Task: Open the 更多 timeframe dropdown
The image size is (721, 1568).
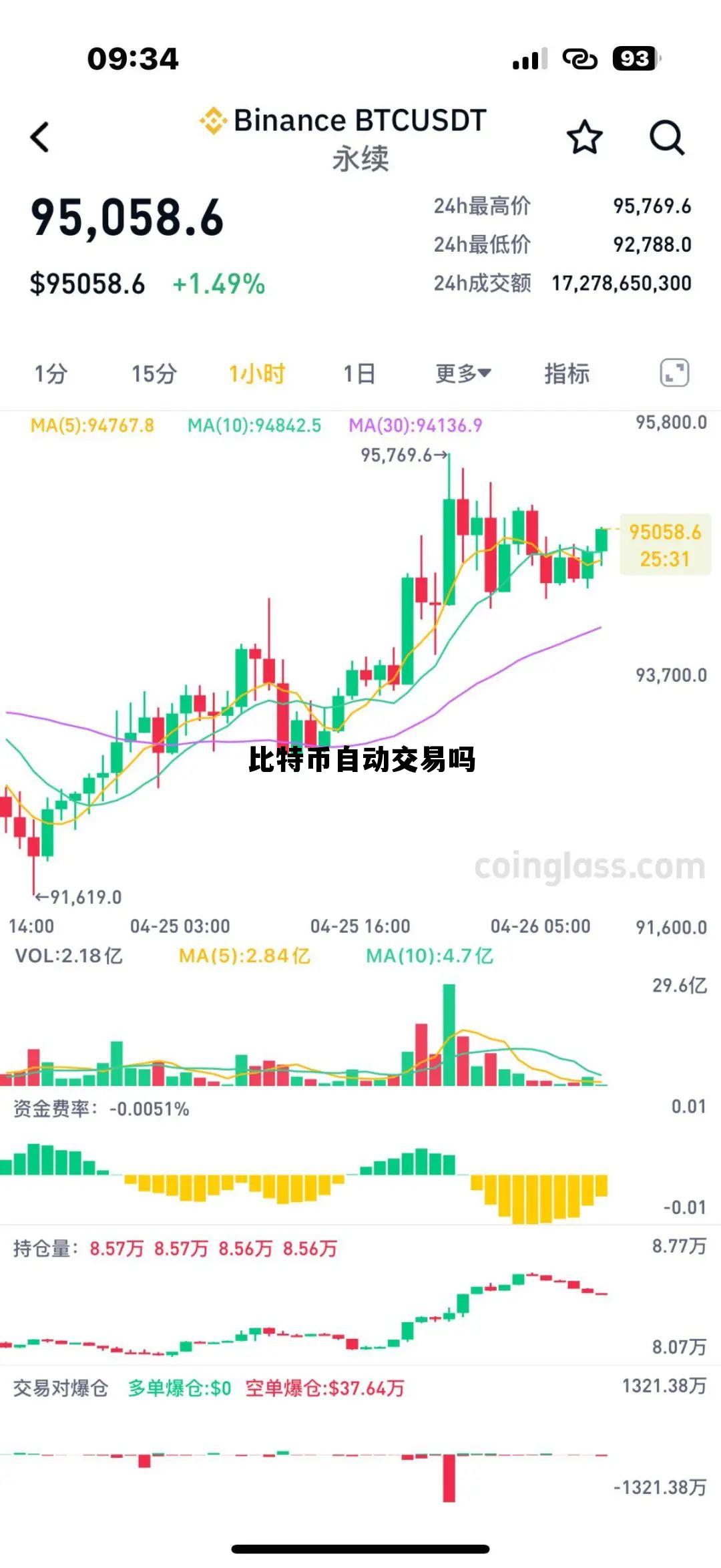Action: (461, 375)
